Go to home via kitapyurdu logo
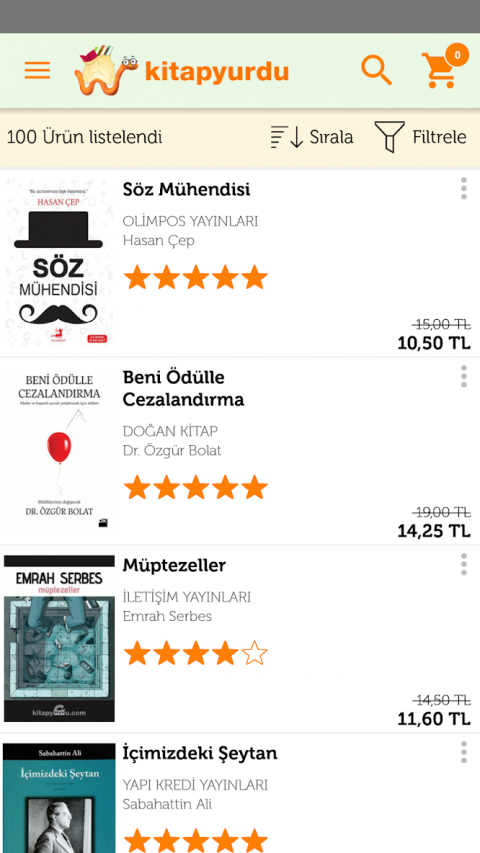480x853 pixels. (182, 71)
